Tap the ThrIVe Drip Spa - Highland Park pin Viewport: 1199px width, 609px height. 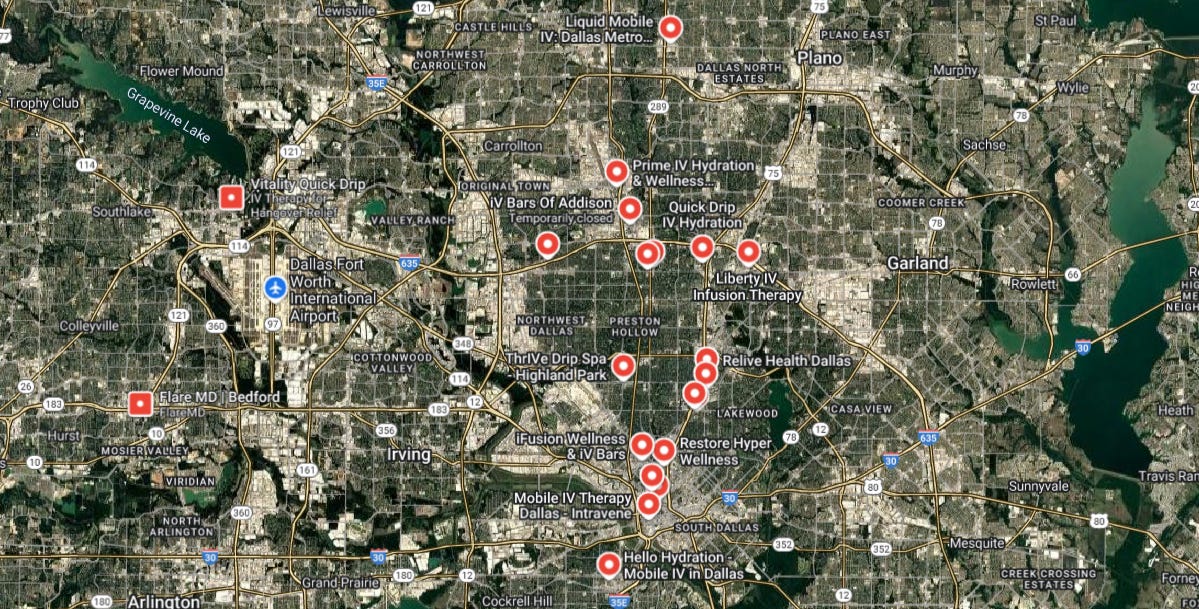click(623, 366)
